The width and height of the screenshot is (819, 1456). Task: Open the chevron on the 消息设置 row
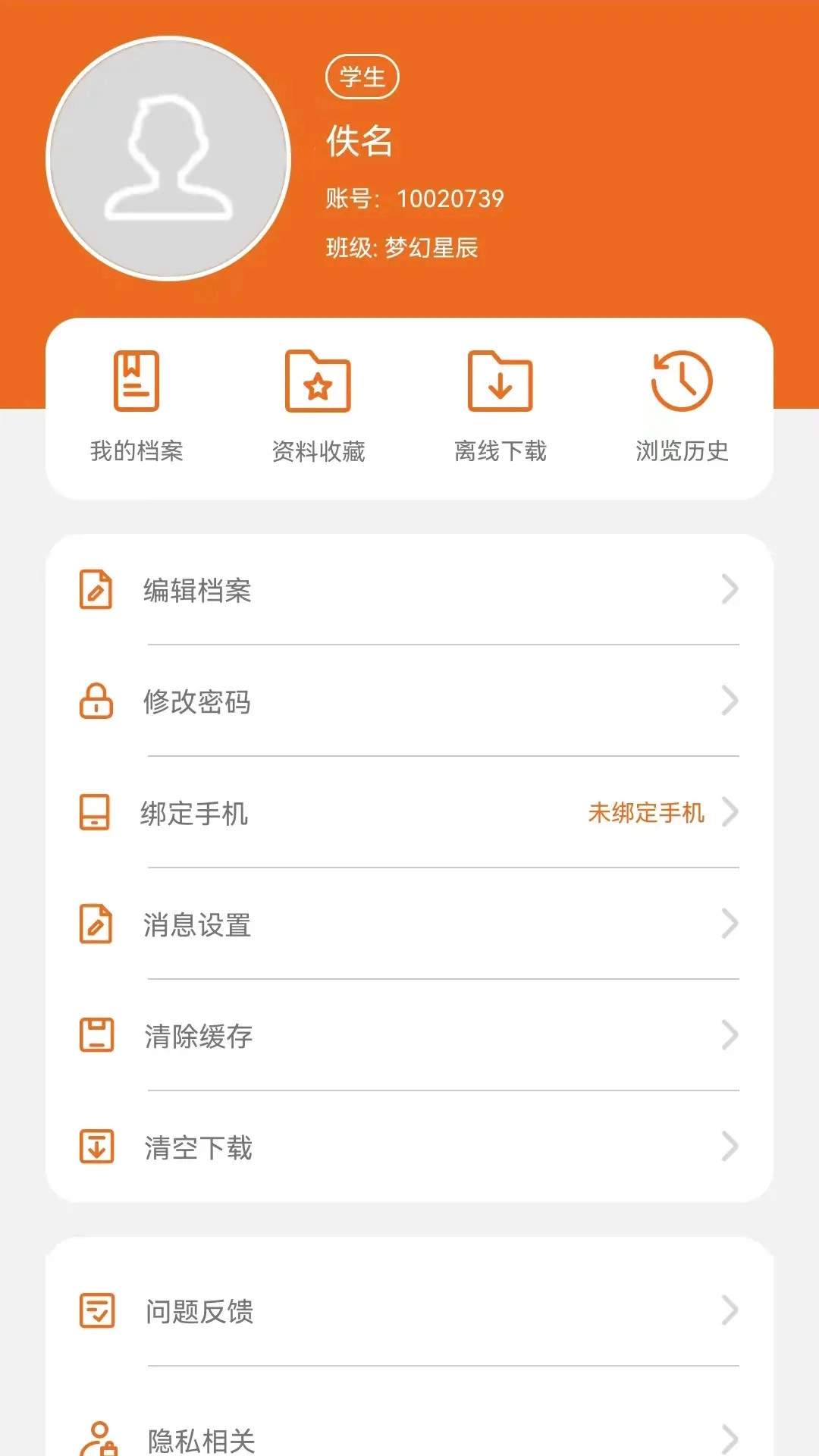coord(730,925)
